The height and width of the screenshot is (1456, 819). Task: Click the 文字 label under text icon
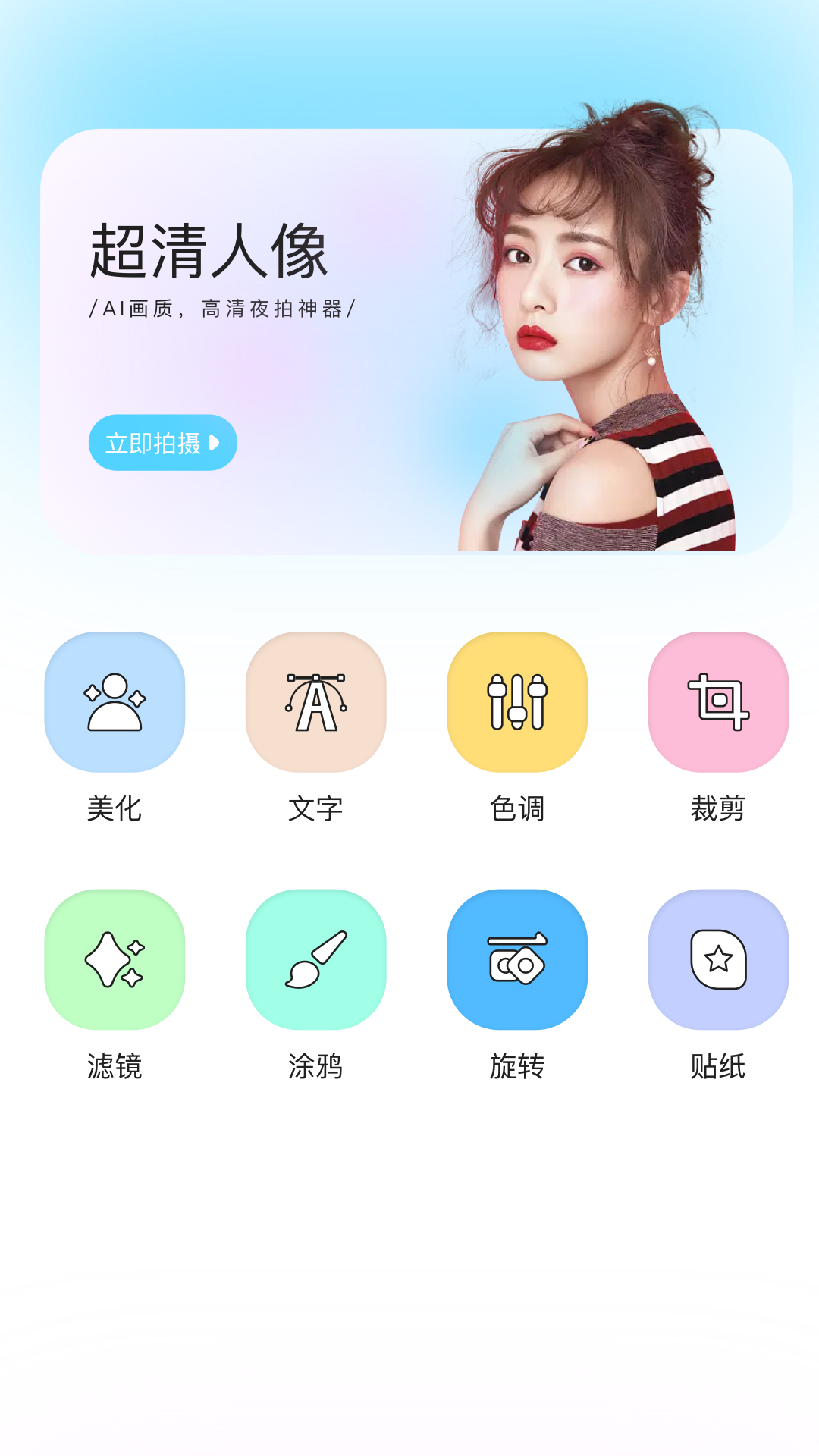coord(316,810)
